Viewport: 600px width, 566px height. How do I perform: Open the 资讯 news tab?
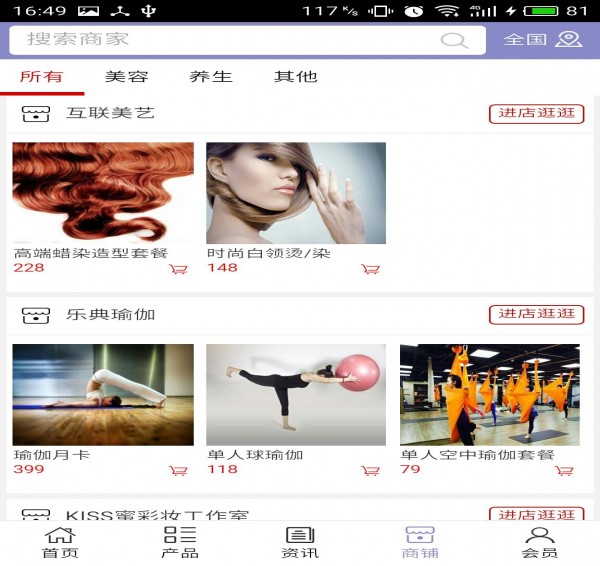pyautogui.click(x=300, y=542)
